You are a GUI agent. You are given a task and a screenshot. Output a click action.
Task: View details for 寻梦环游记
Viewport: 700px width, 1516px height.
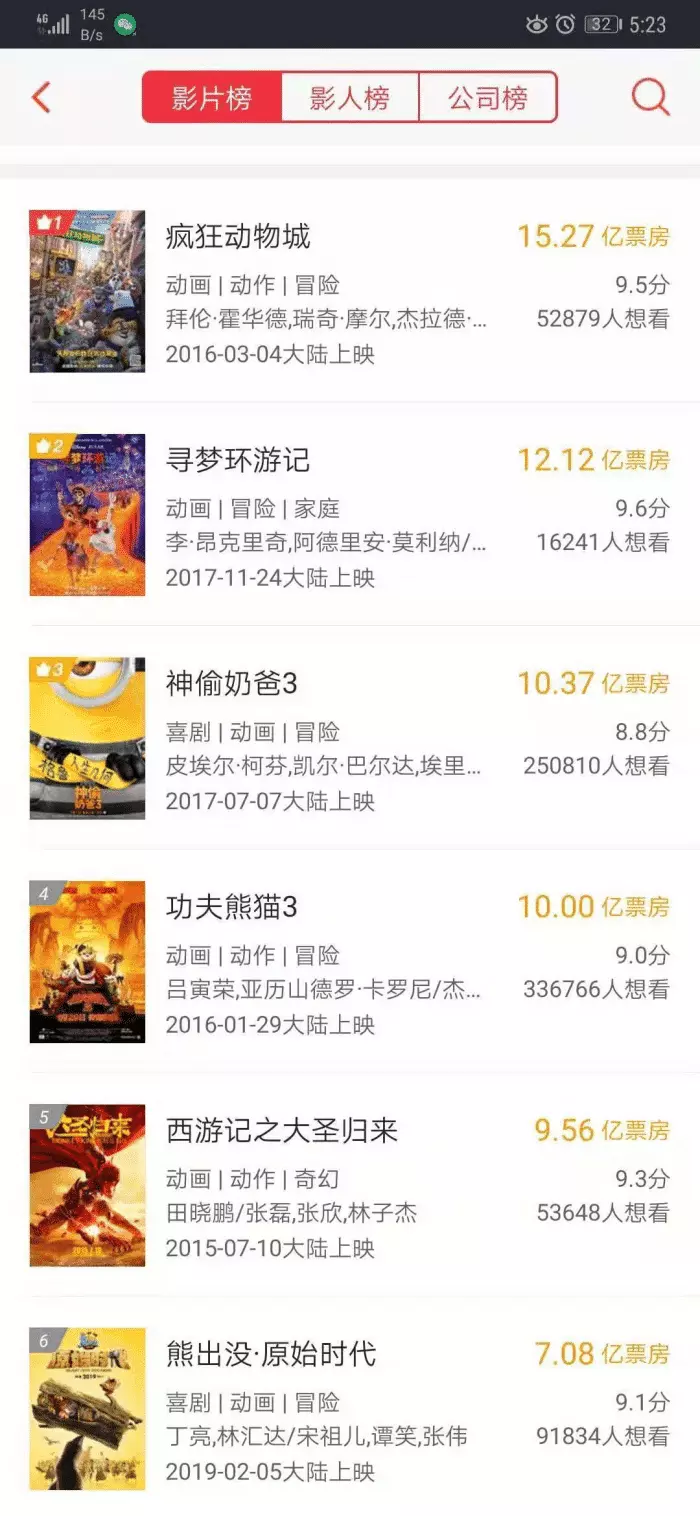click(x=238, y=461)
